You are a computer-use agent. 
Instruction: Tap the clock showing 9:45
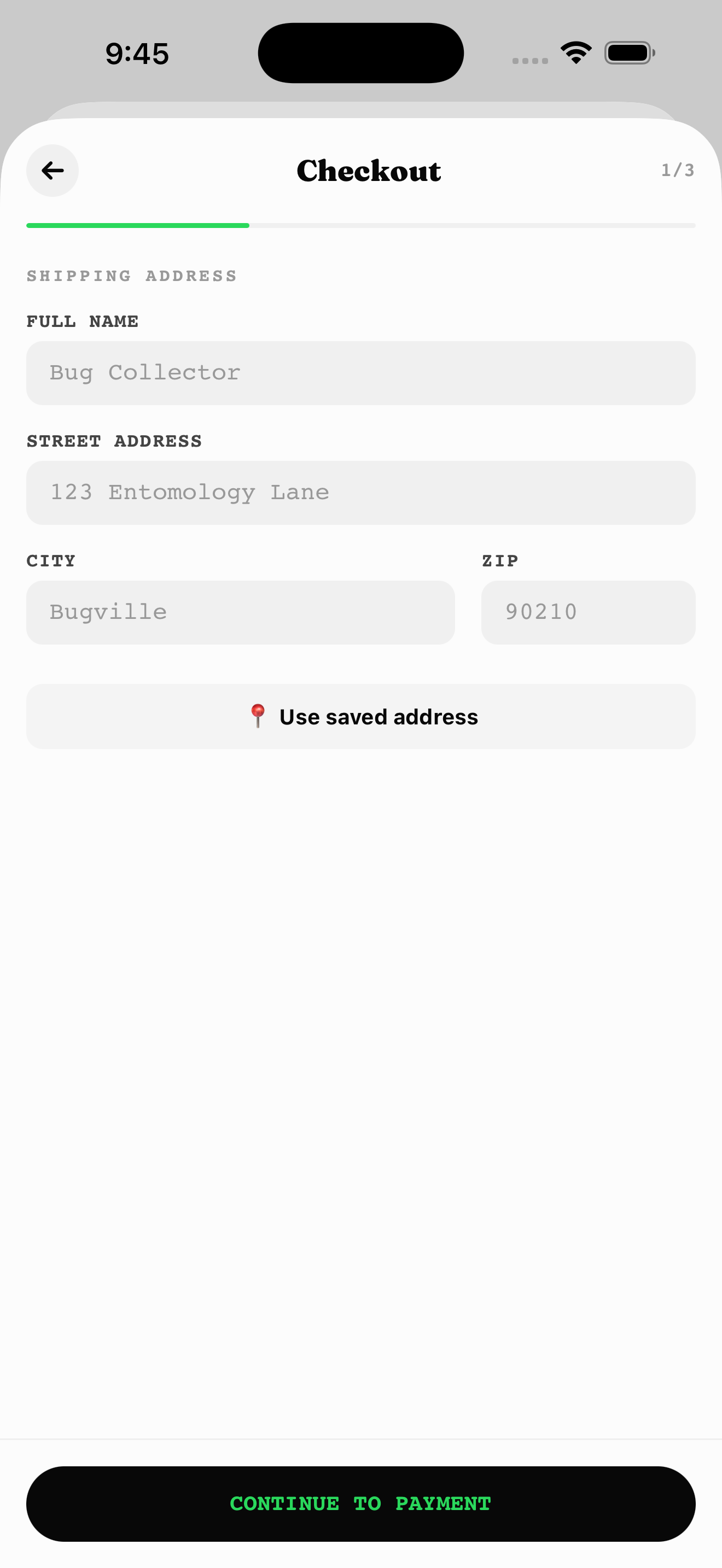click(136, 54)
